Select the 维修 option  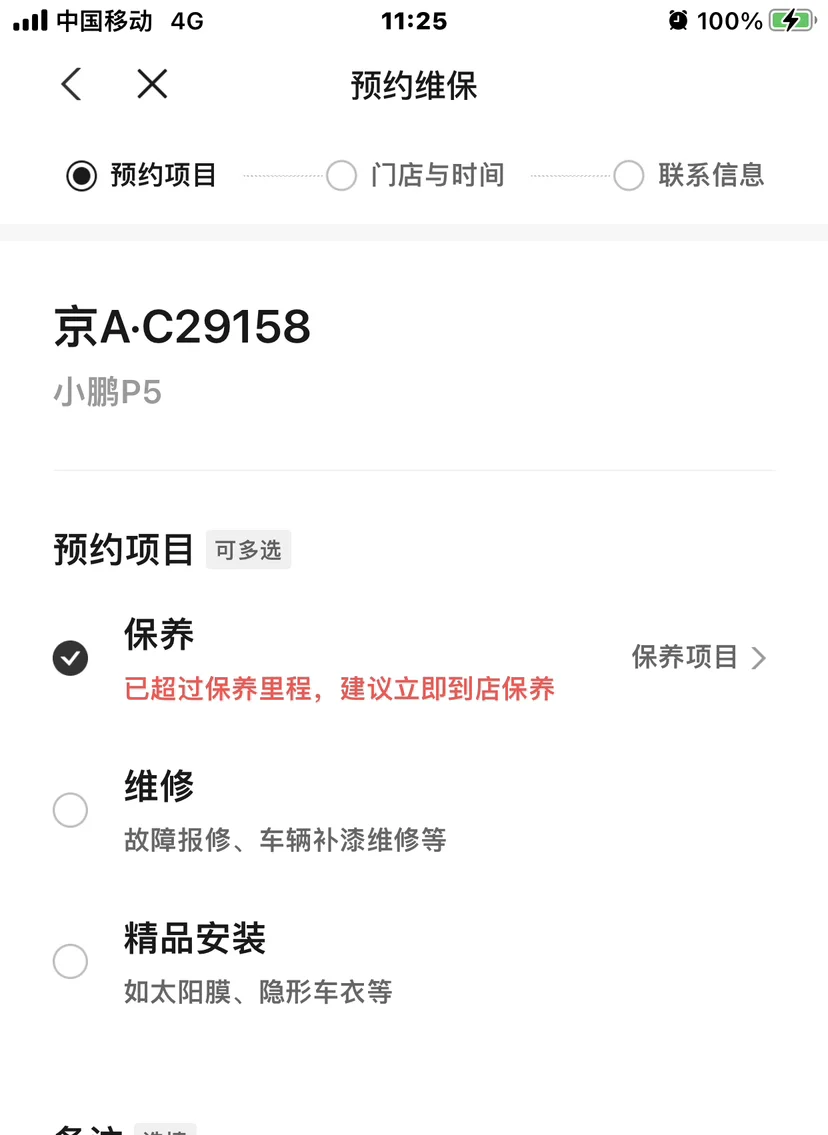click(x=70, y=809)
